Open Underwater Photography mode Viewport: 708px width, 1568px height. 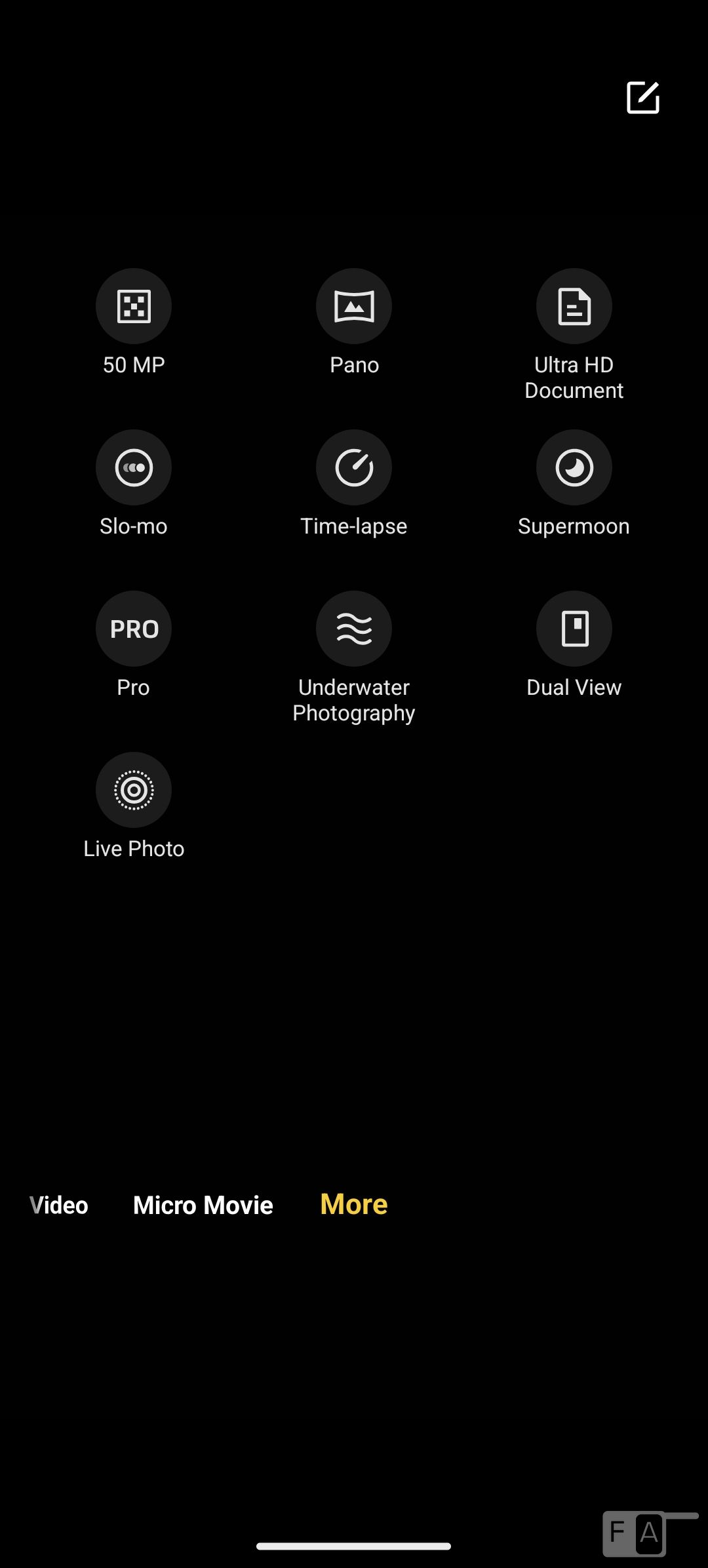pos(354,629)
